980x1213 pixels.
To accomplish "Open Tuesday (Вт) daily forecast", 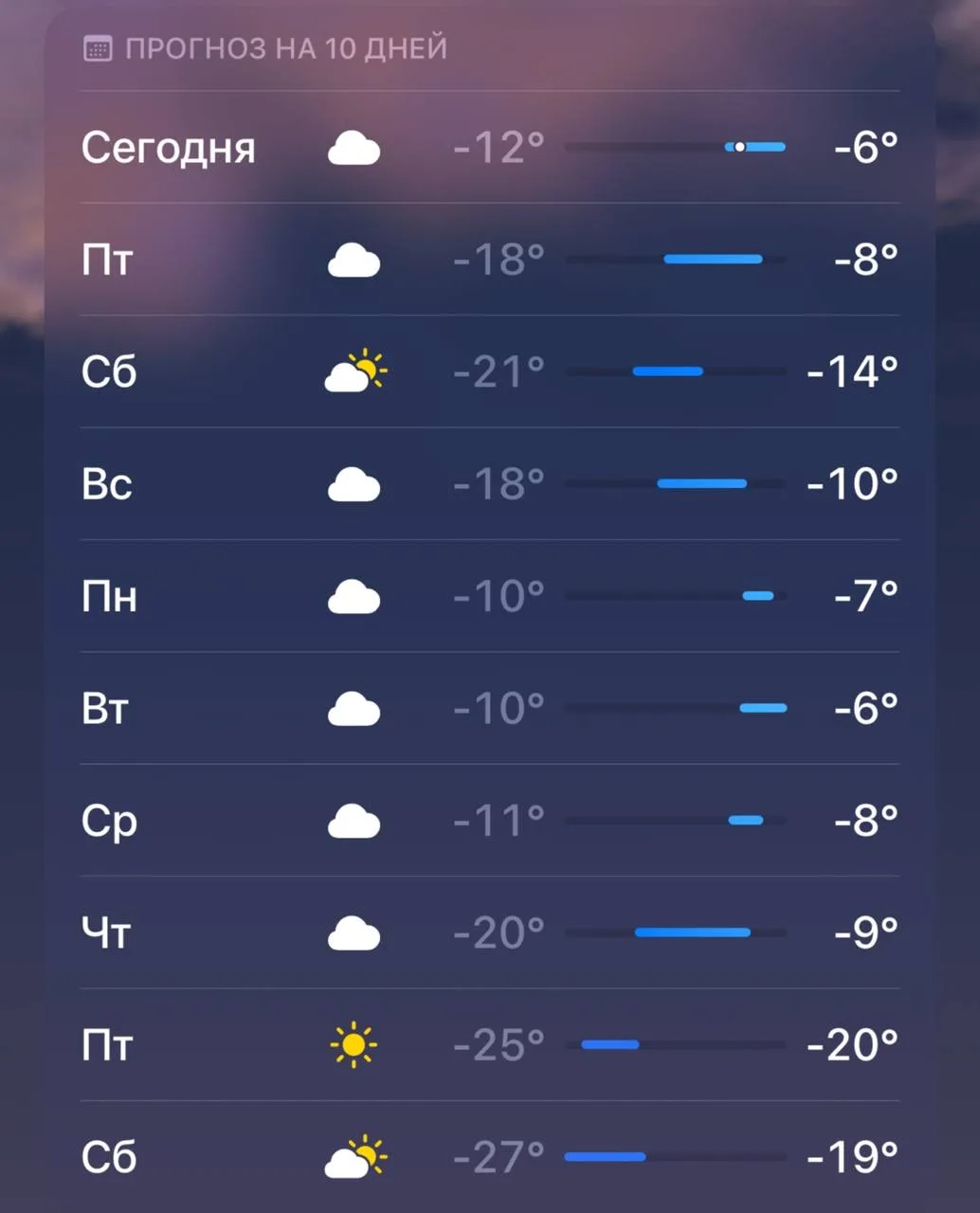I will [x=489, y=708].
